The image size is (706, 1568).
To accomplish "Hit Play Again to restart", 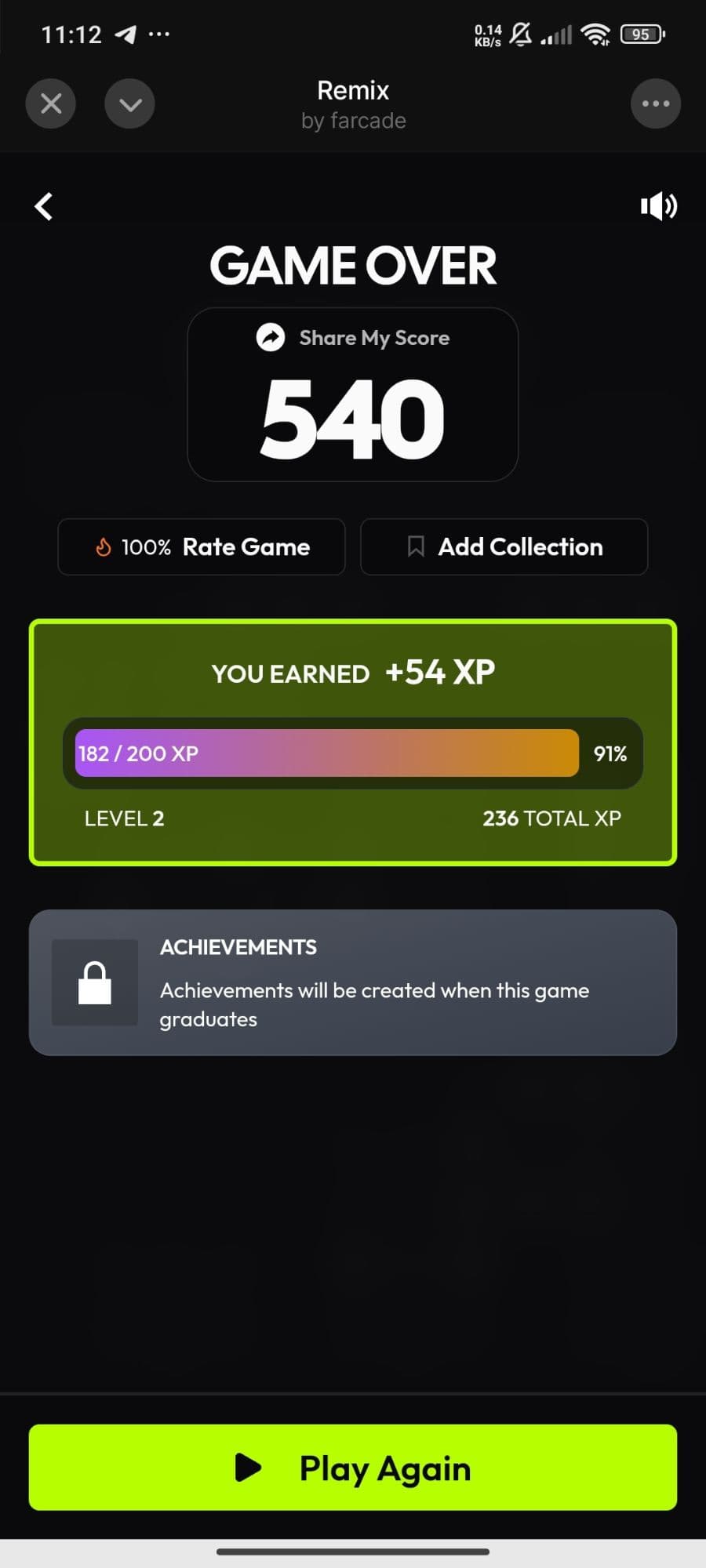I will click(x=353, y=1467).
